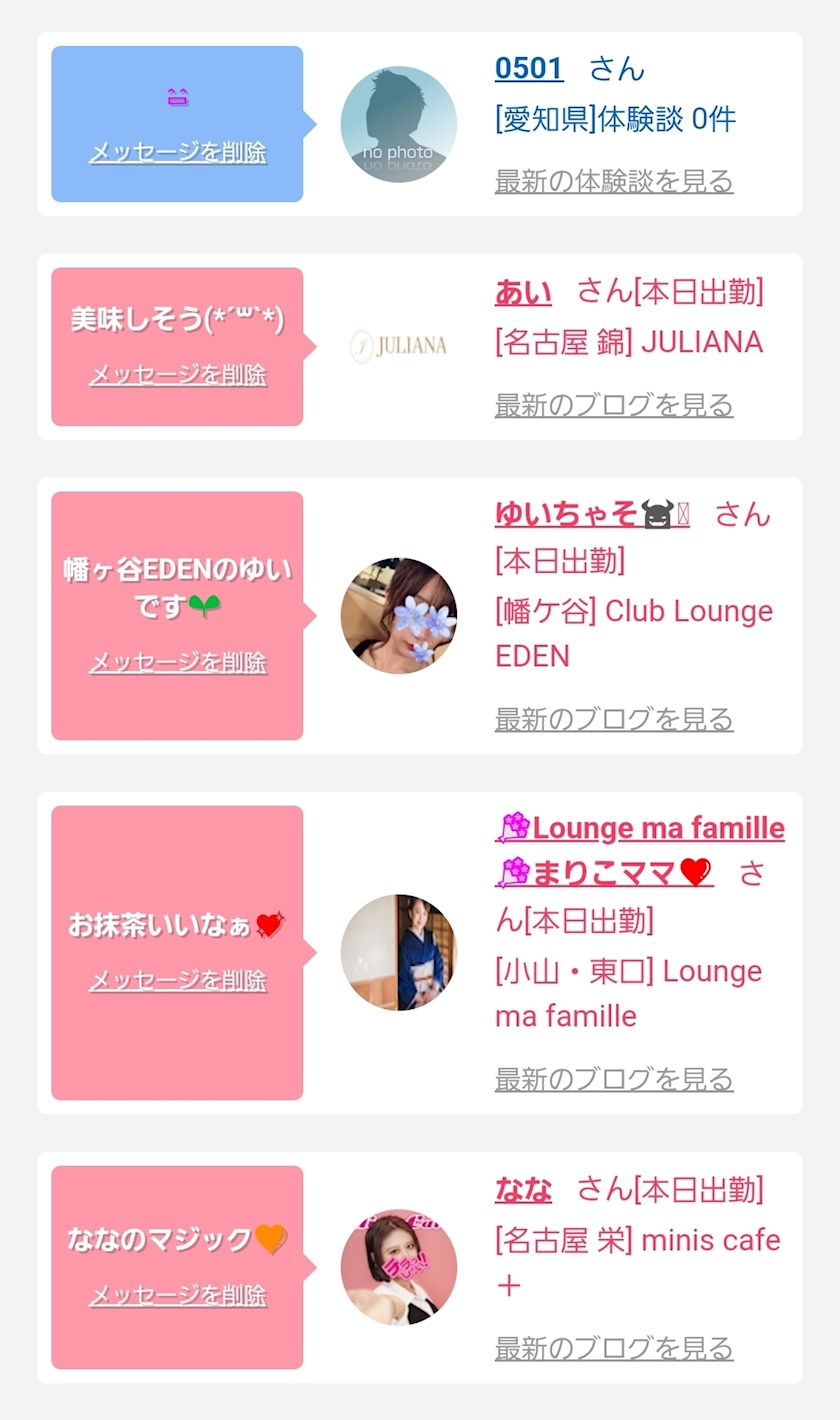Screen dimensions: 840x1420
Task: Open なな's profile name link
Action: pyautogui.click(x=523, y=1190)
